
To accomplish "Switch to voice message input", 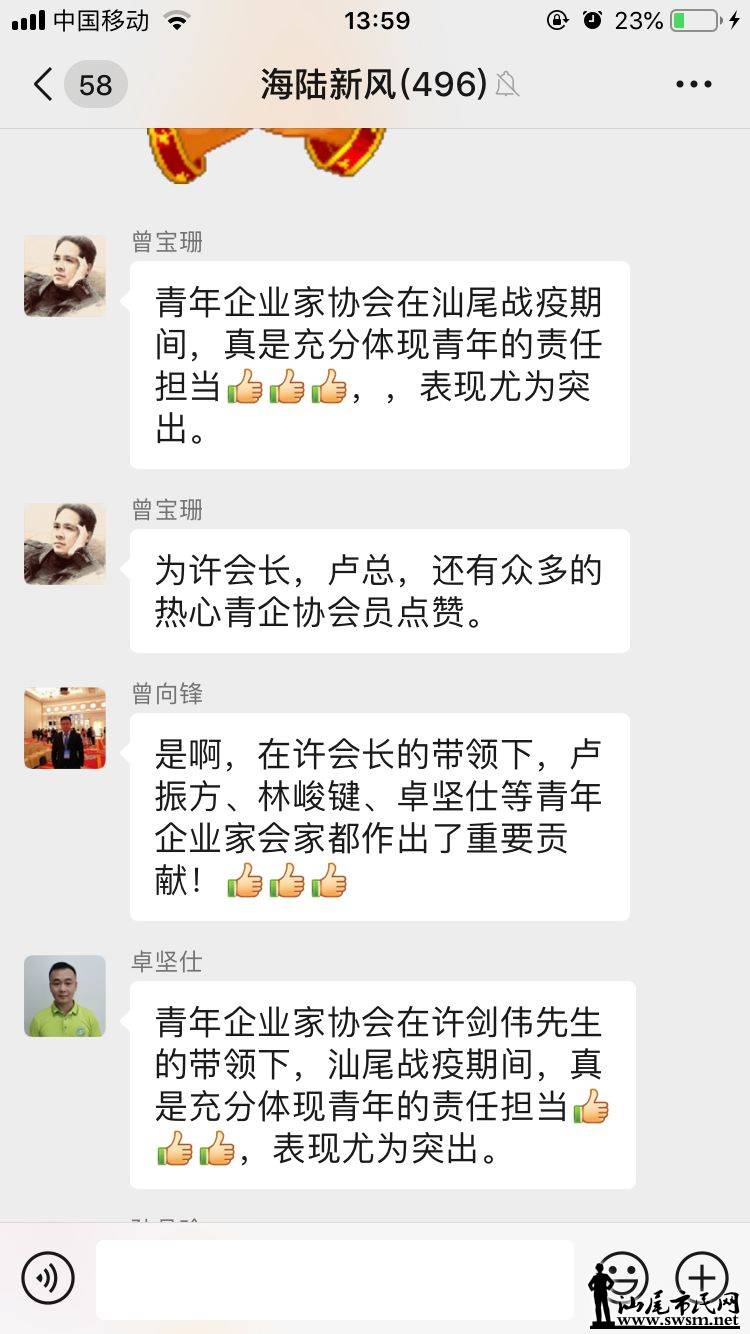I will point(48,1277).
